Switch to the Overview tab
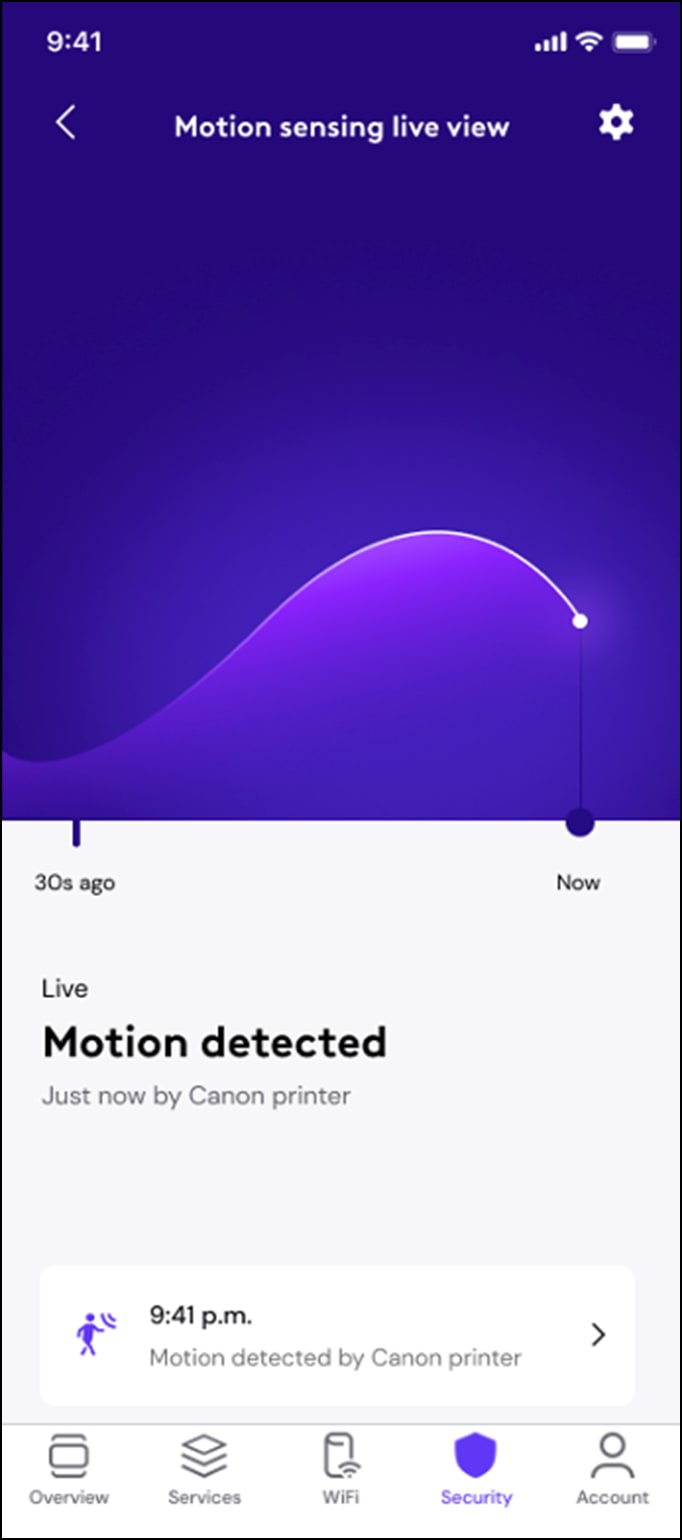 pos(69,1468)
